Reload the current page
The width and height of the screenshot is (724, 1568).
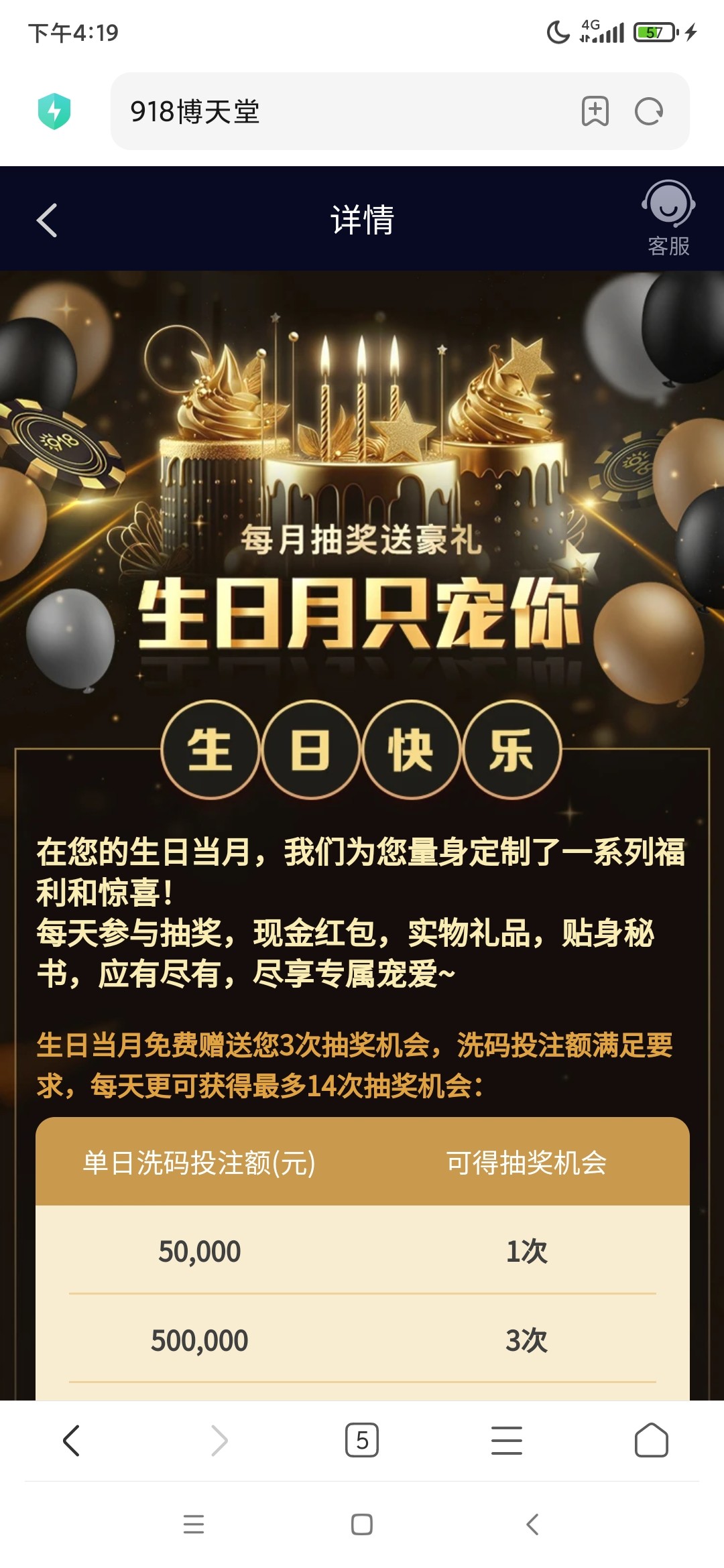[649, 111]
